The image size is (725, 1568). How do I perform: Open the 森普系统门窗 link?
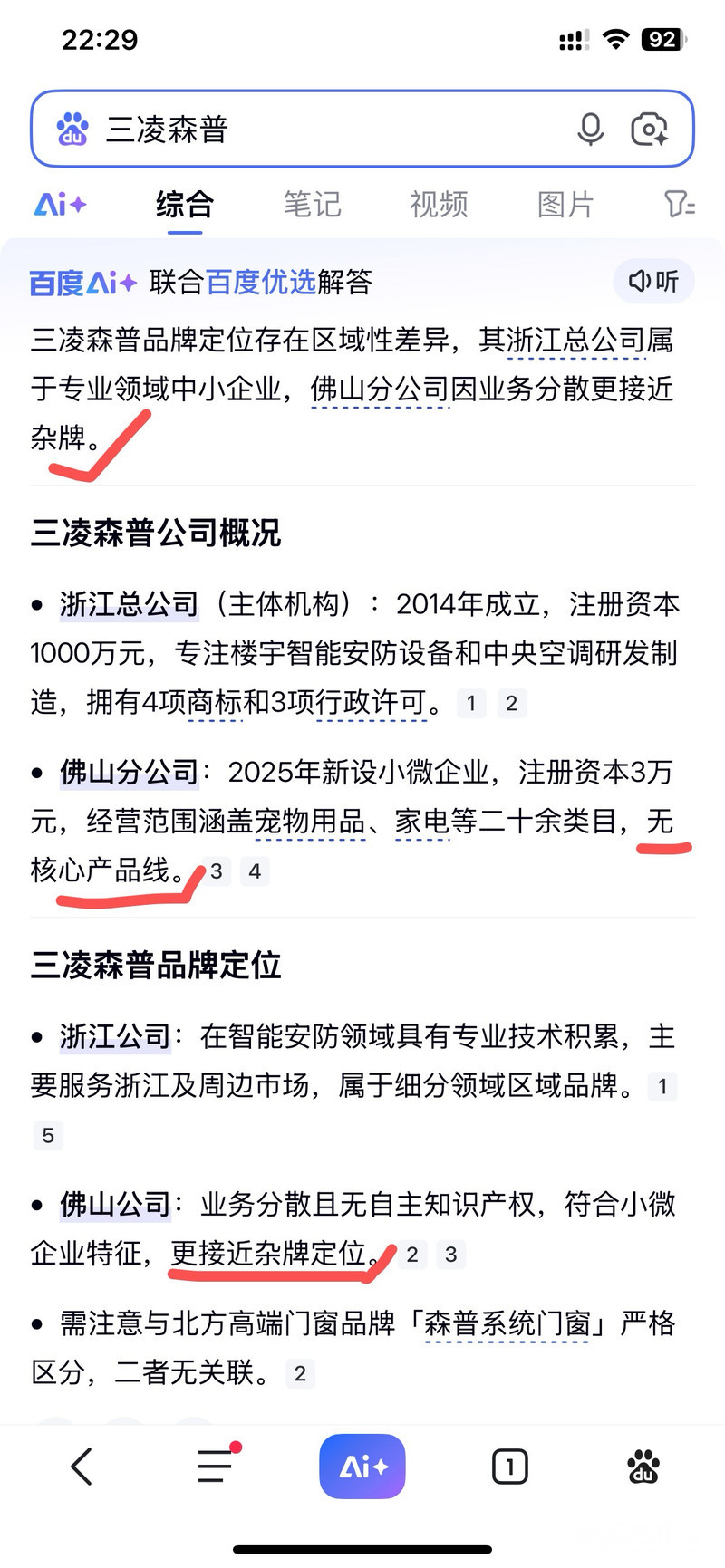tap(507, 1324)
